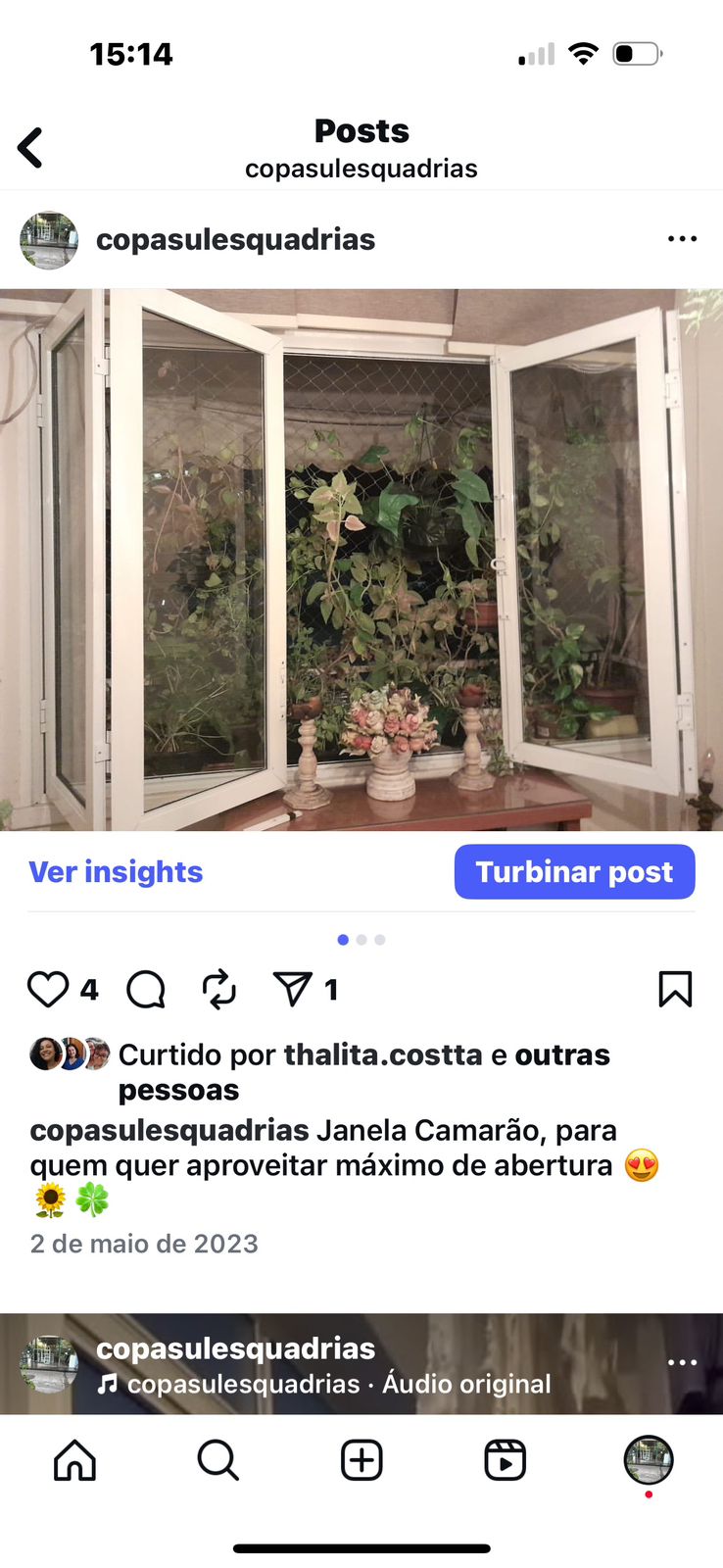Open the overflow menu of the next post

[682, 1362]
